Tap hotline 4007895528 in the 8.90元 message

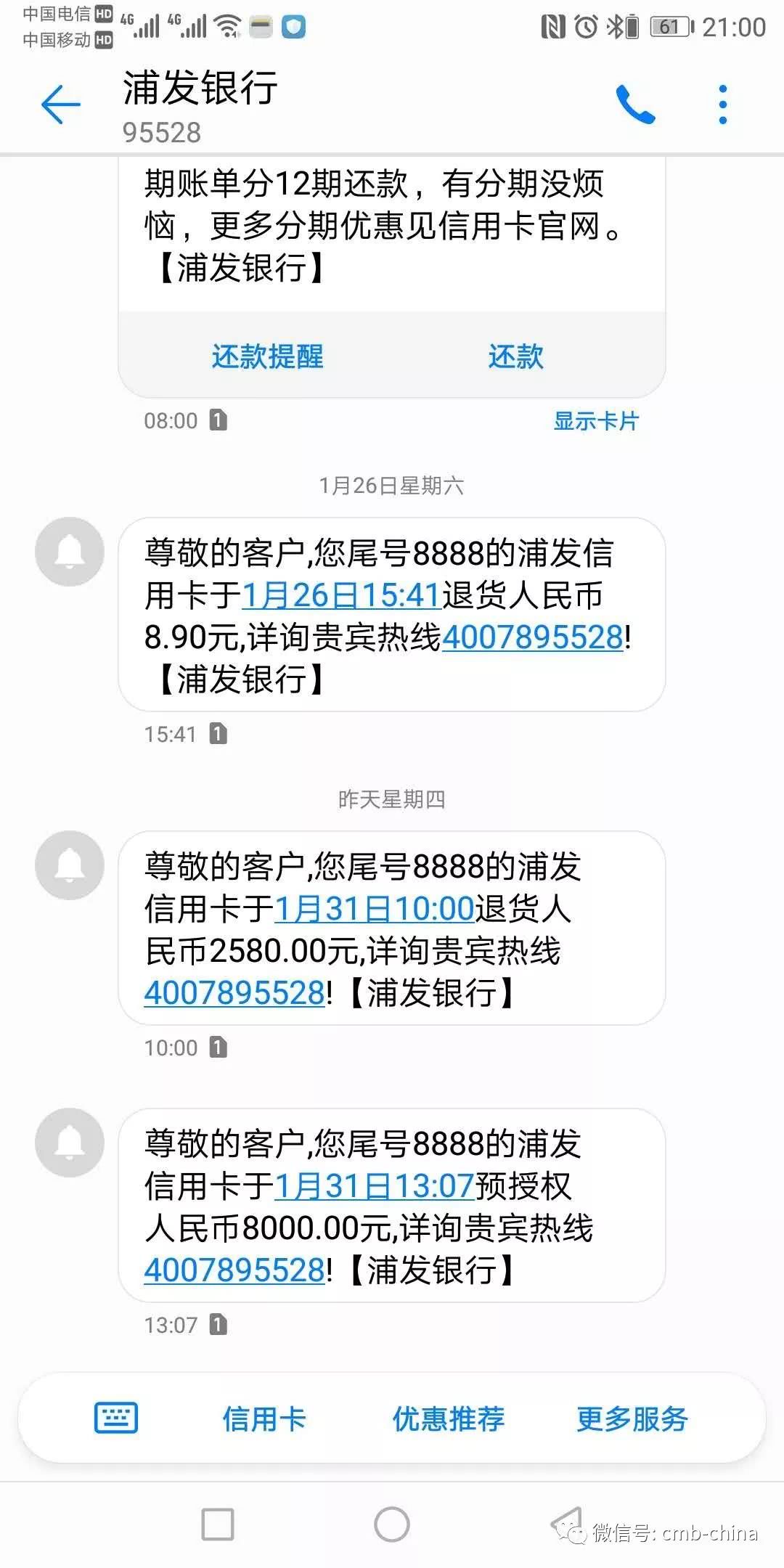click(x=532, y=638)
